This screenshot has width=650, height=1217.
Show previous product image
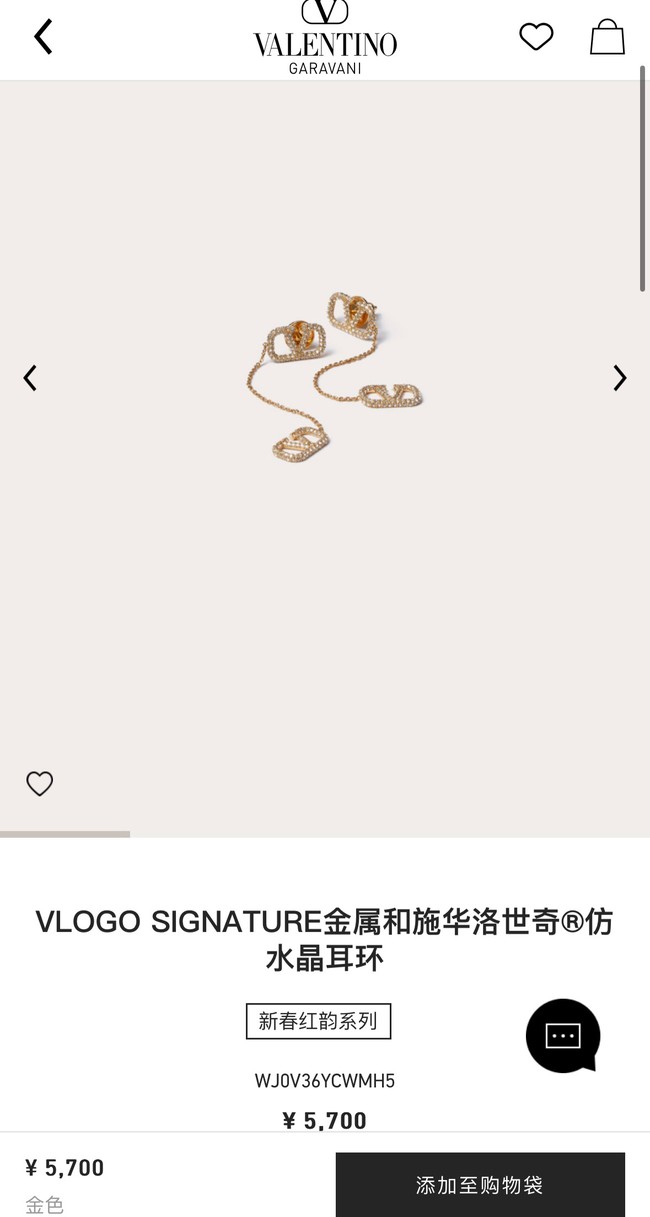pyautogui.click(x=30, y=378)
